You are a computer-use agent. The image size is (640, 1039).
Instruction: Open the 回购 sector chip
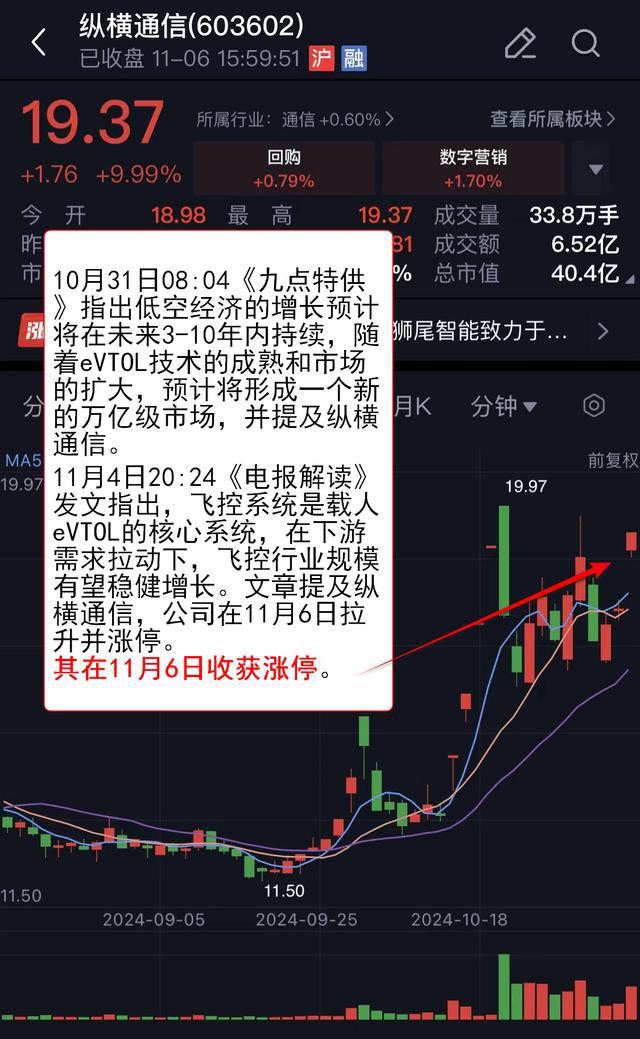pos(284,168)
